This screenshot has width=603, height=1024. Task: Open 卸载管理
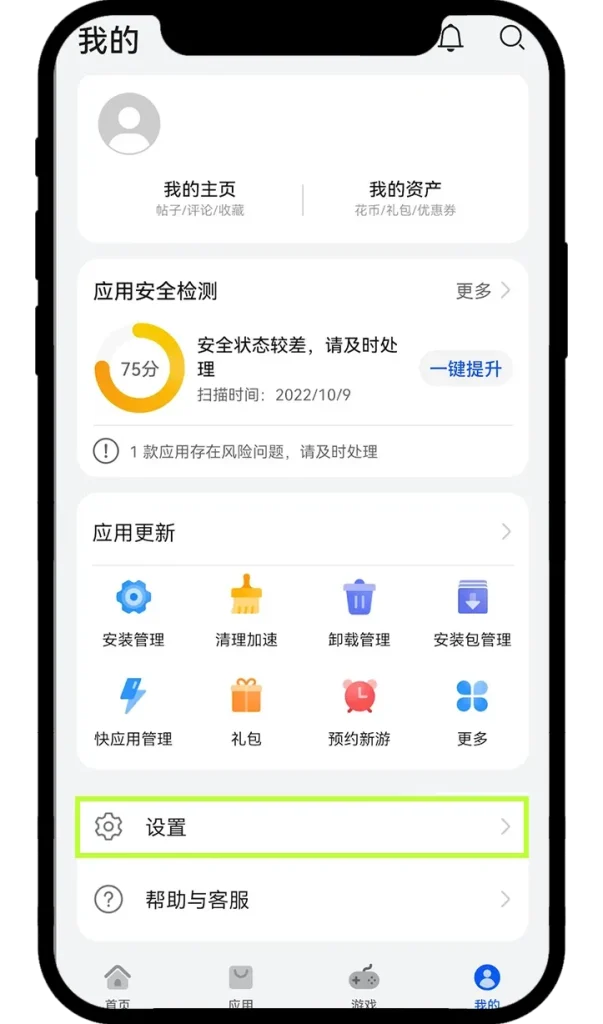point(359,610)
